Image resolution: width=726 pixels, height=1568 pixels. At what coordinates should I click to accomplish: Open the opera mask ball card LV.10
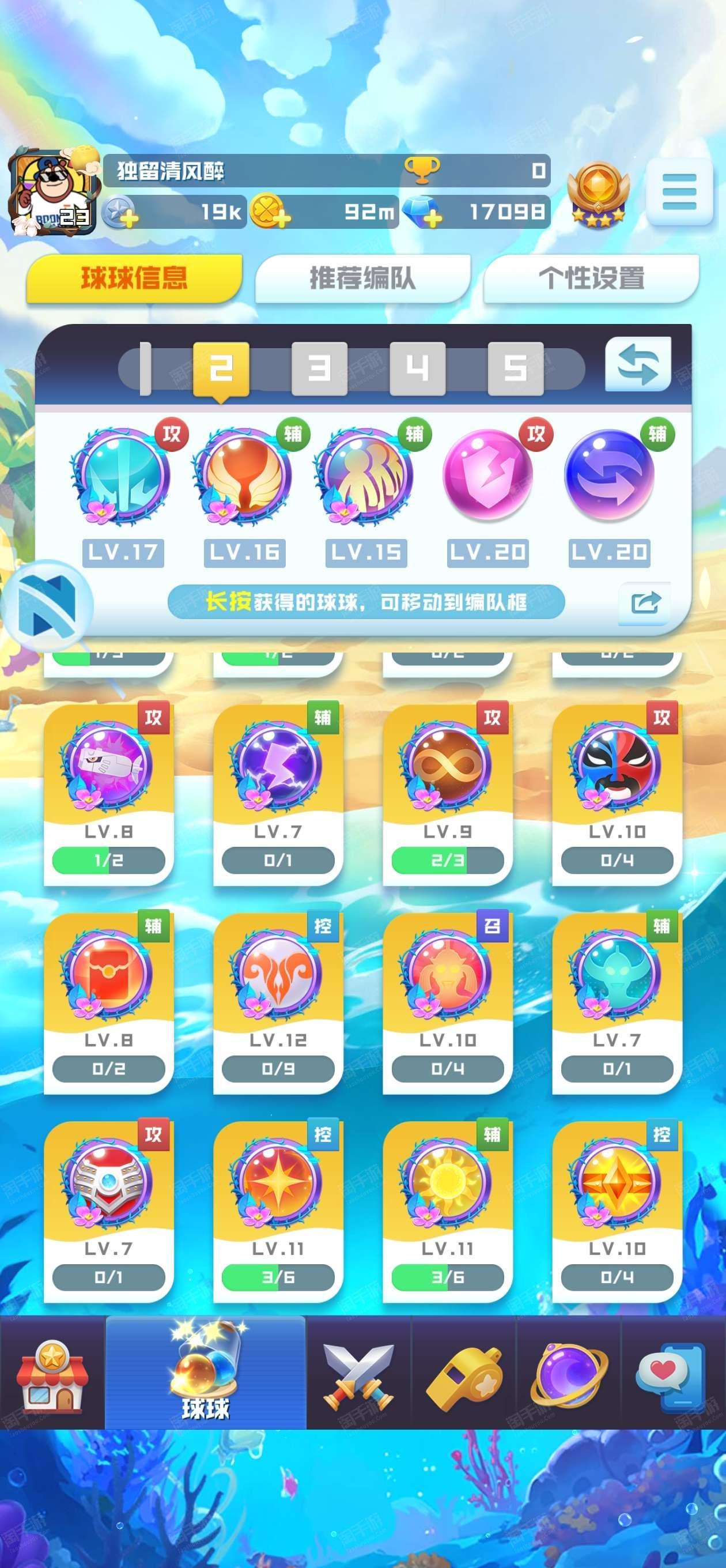(x=617, y=794)
